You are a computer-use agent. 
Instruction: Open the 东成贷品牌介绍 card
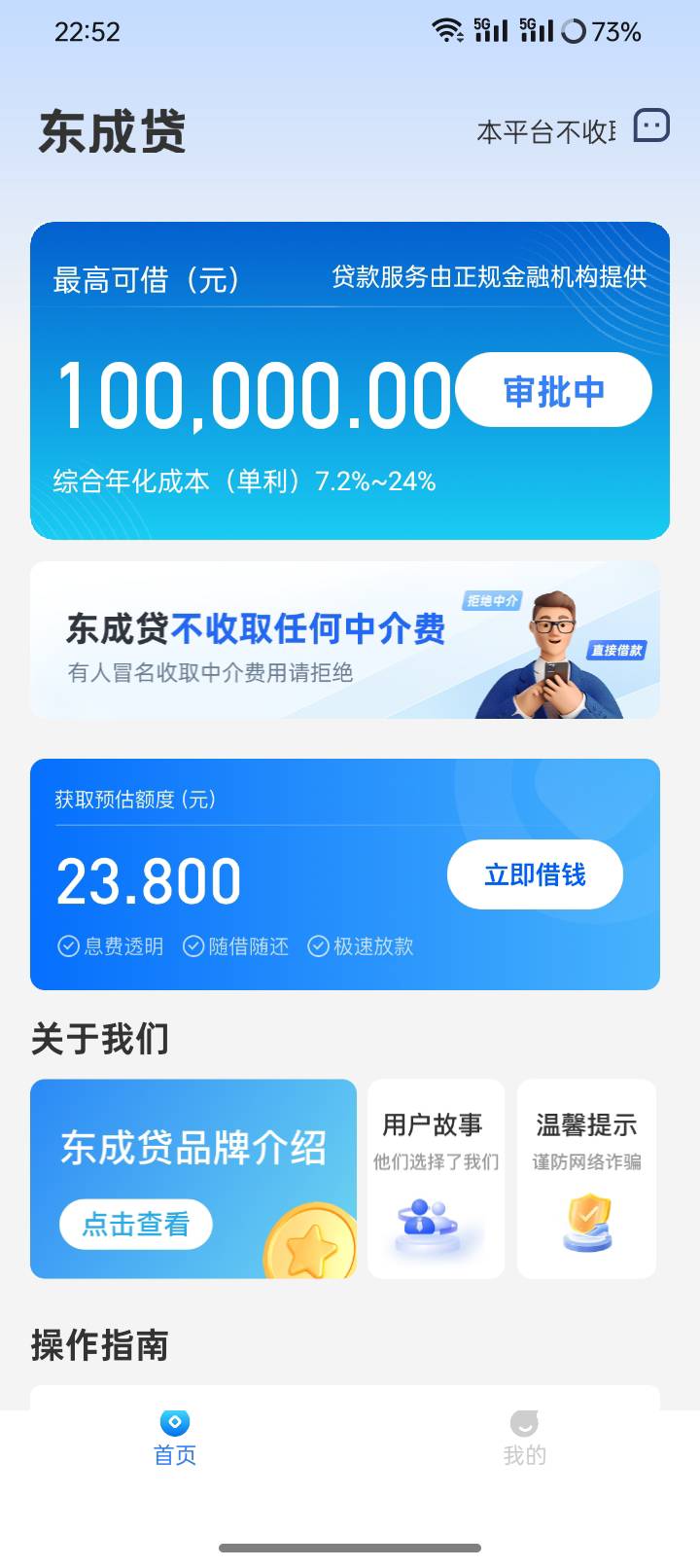click(x=193, y=1178)
